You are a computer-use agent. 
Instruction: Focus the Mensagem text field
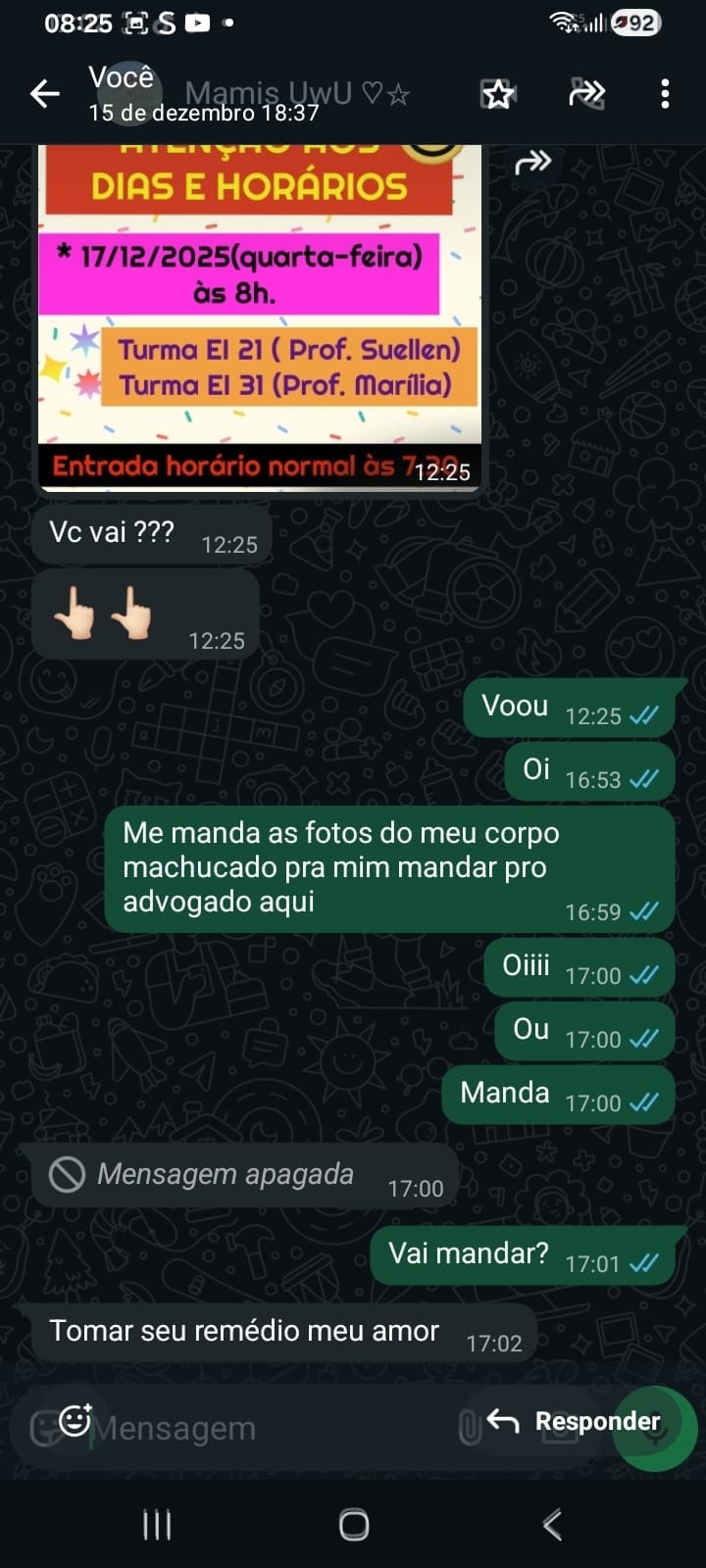(x=245, y=1429)
